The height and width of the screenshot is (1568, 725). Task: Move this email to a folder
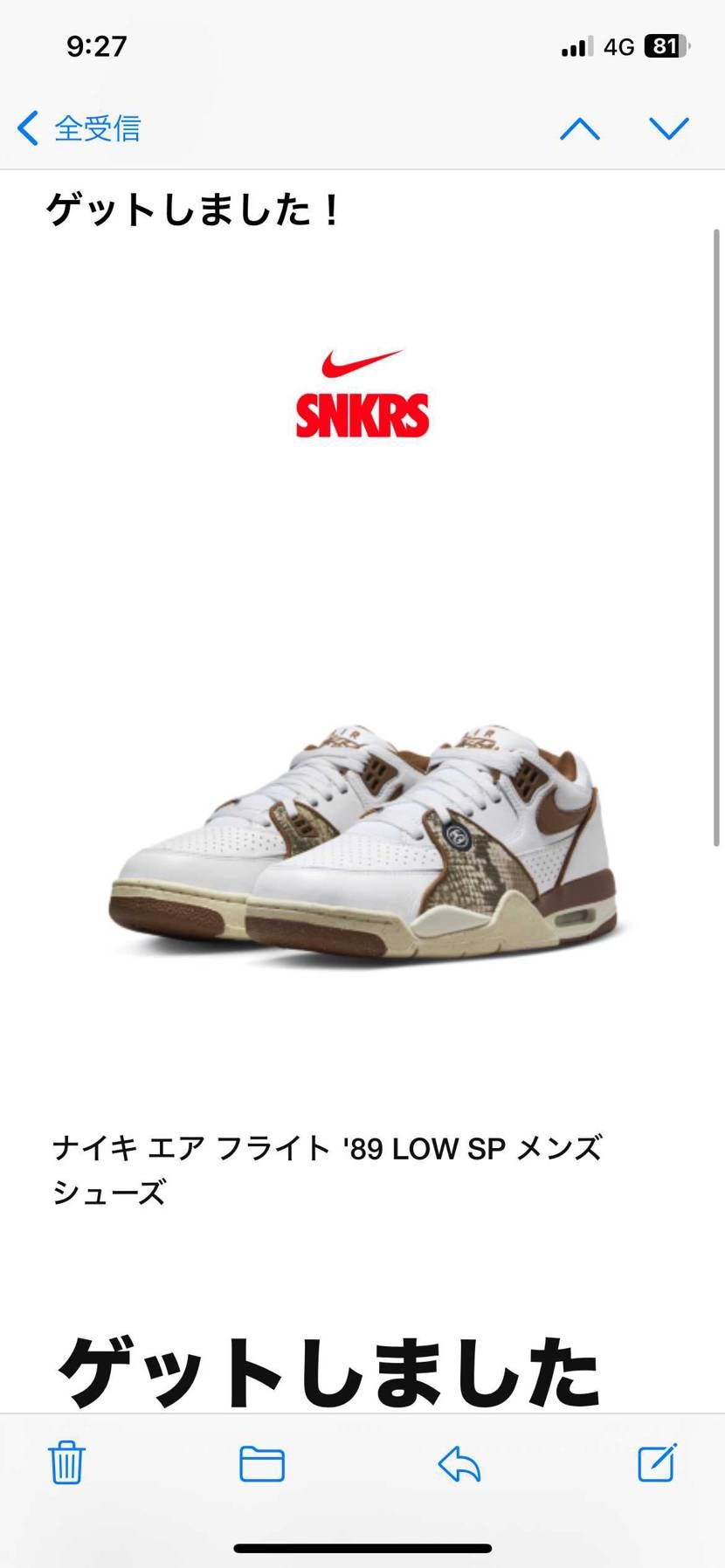pyautogui.click(x=262, y=1463)
